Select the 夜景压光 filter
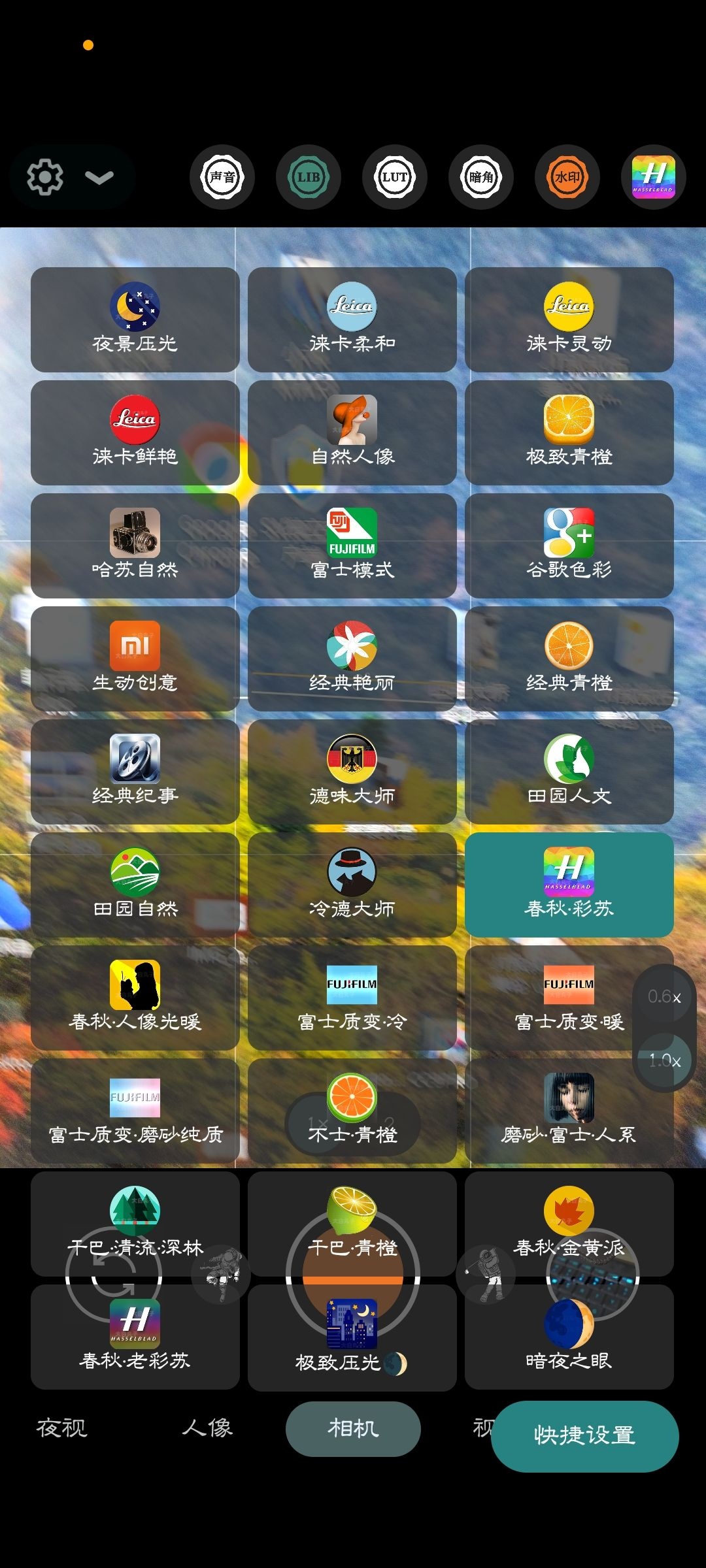The image size is (706, 1568). click(x=135, y=319)
